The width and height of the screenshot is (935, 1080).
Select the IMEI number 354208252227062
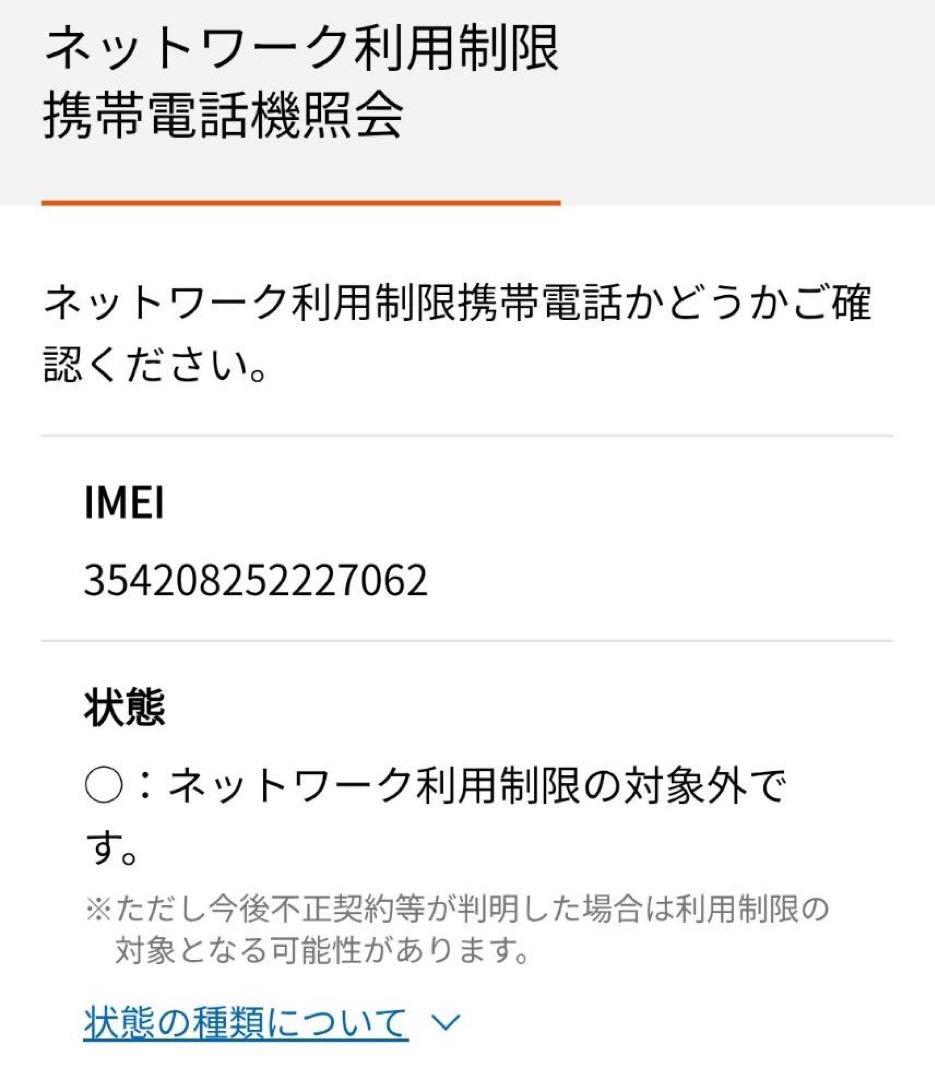click(255, 577)
